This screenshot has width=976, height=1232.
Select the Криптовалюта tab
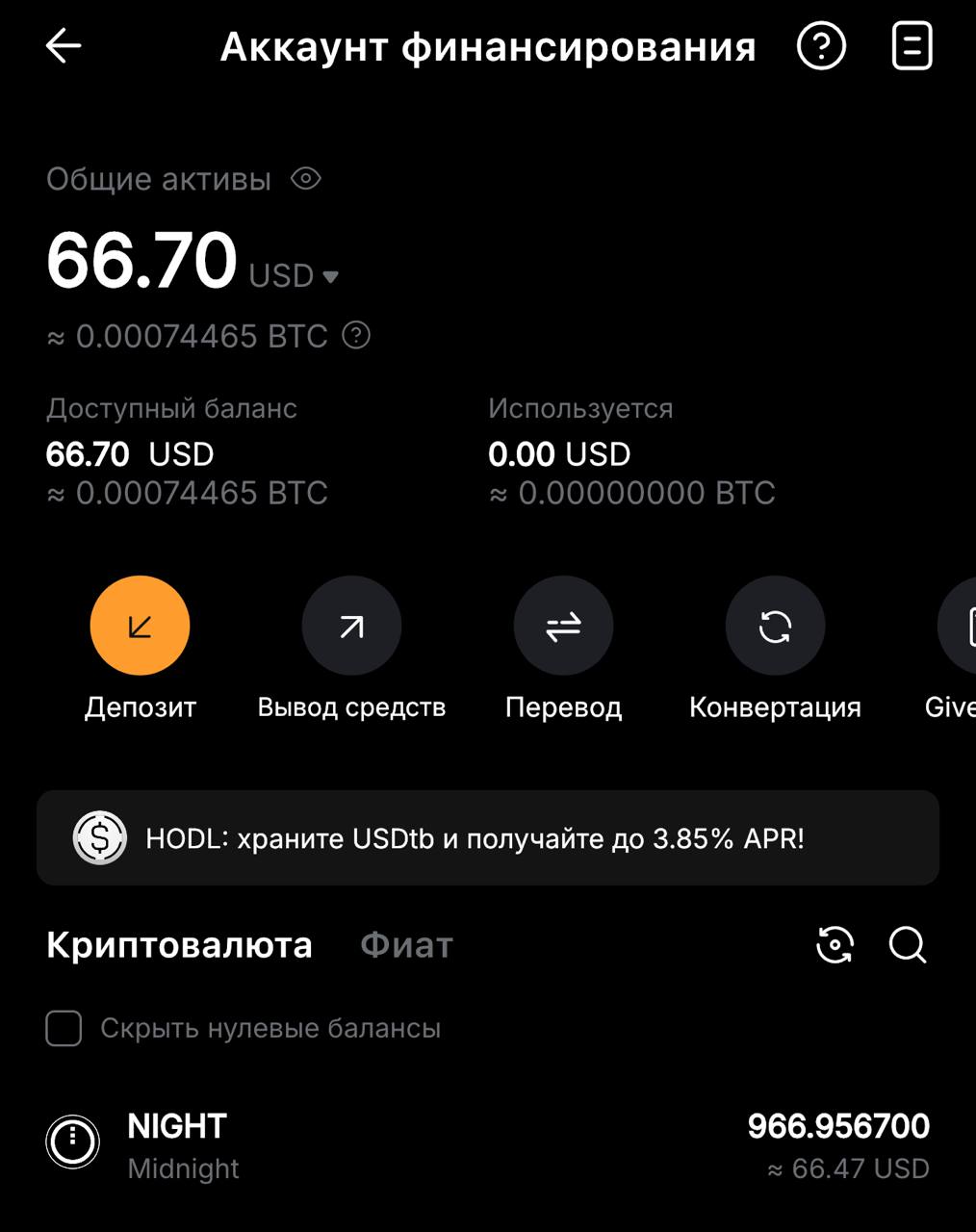tap(179, 945)
